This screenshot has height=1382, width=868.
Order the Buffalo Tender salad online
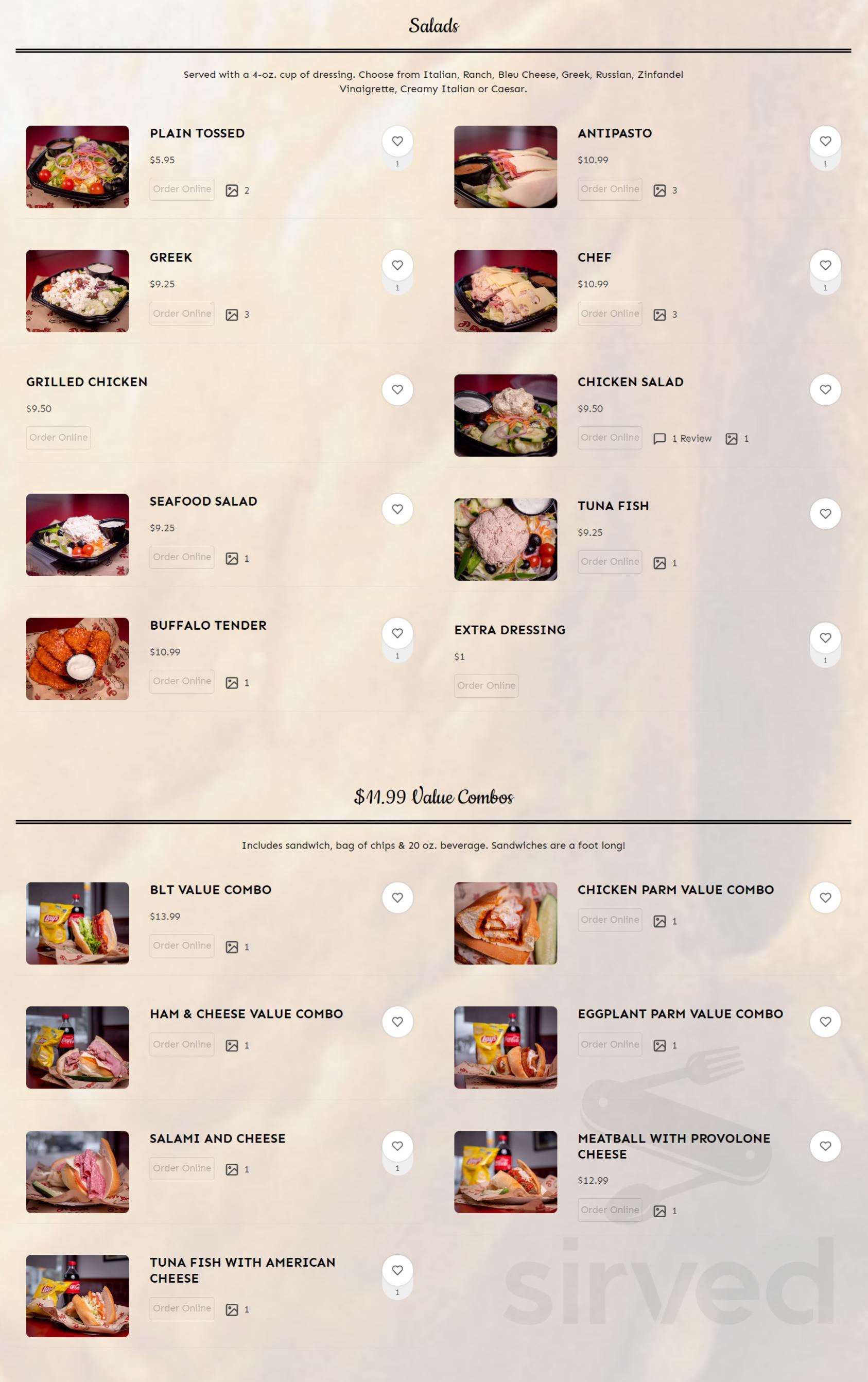click(x=182, y=681)
